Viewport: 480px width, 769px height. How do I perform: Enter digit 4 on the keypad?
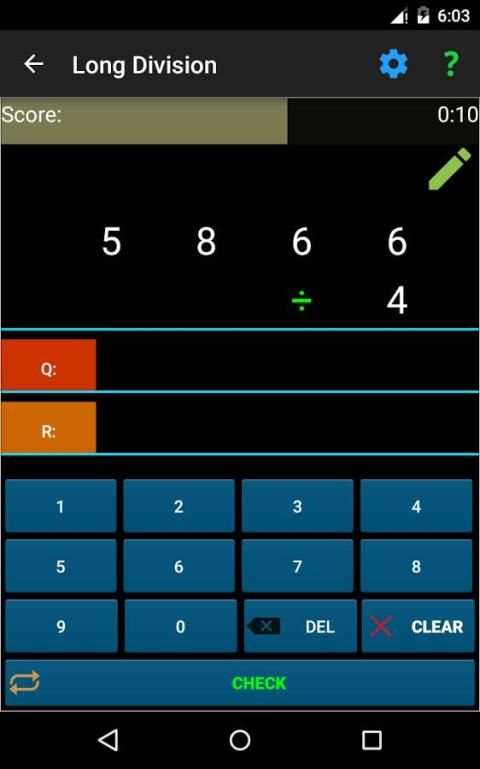pyautogui.click(x=416, y=506)
